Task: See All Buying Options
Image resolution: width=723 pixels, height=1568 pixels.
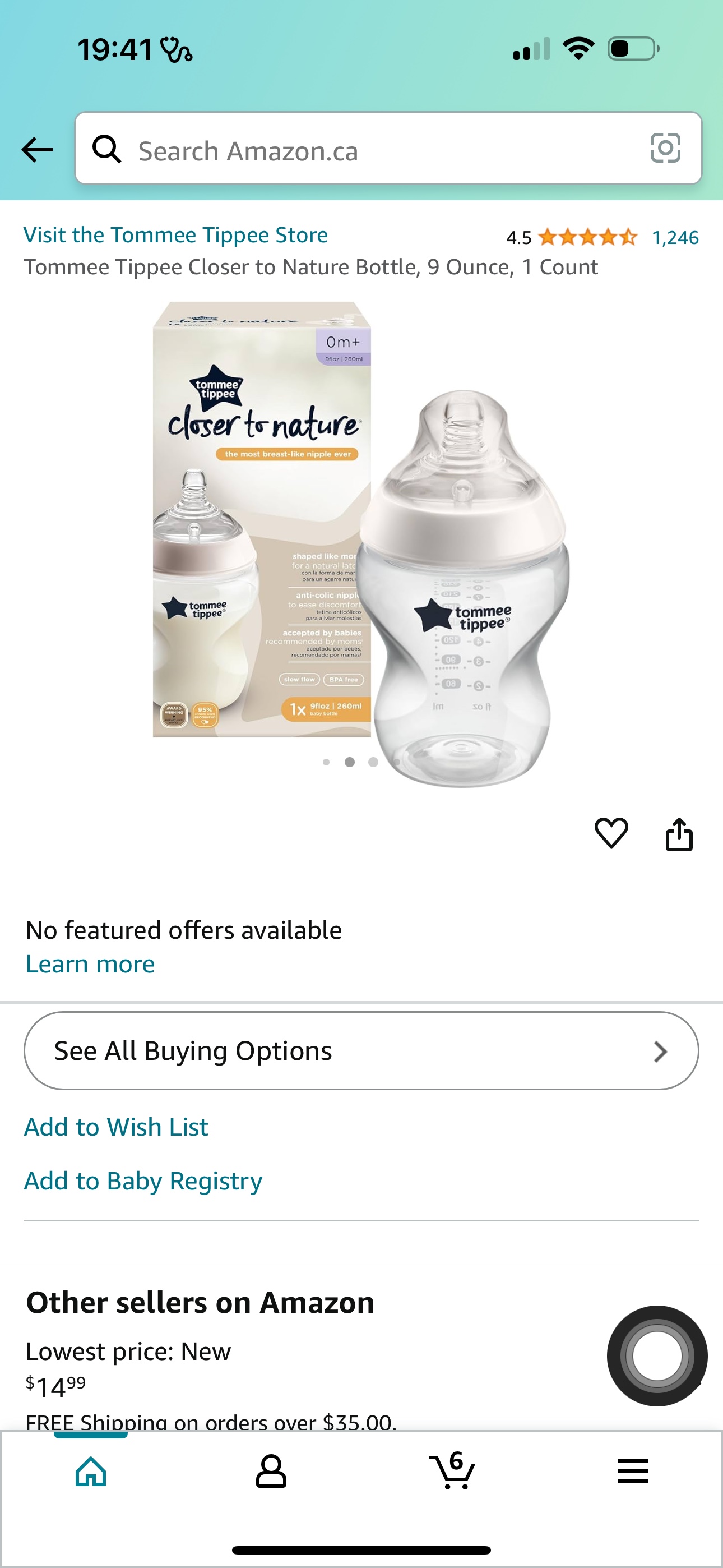Action: [x=361, y=1050]
